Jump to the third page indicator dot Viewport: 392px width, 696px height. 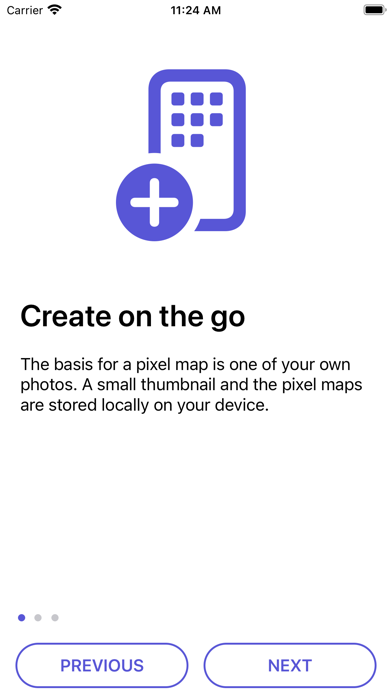[x=55, y=617]
